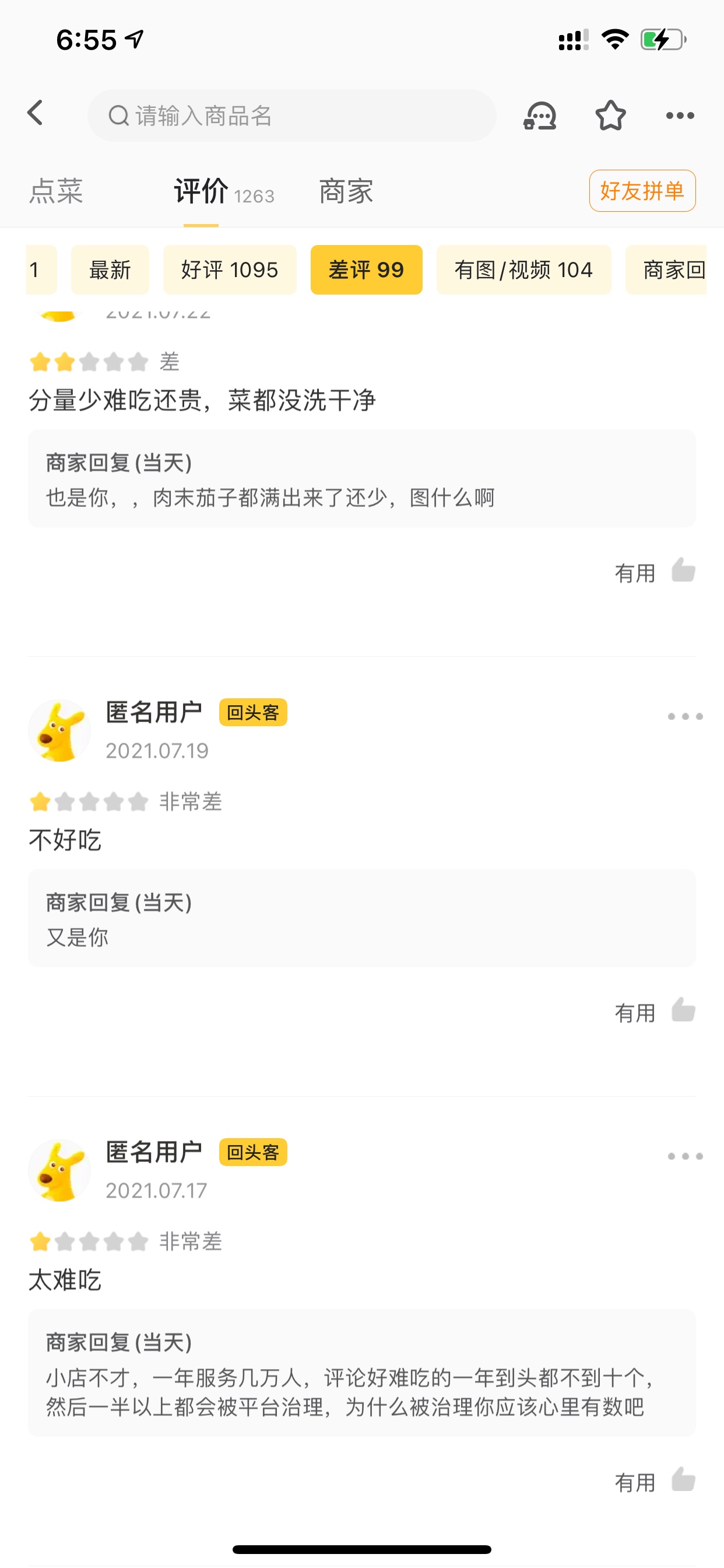
Task: Switch to the 点菜 tab
Action: pos(56,191)
